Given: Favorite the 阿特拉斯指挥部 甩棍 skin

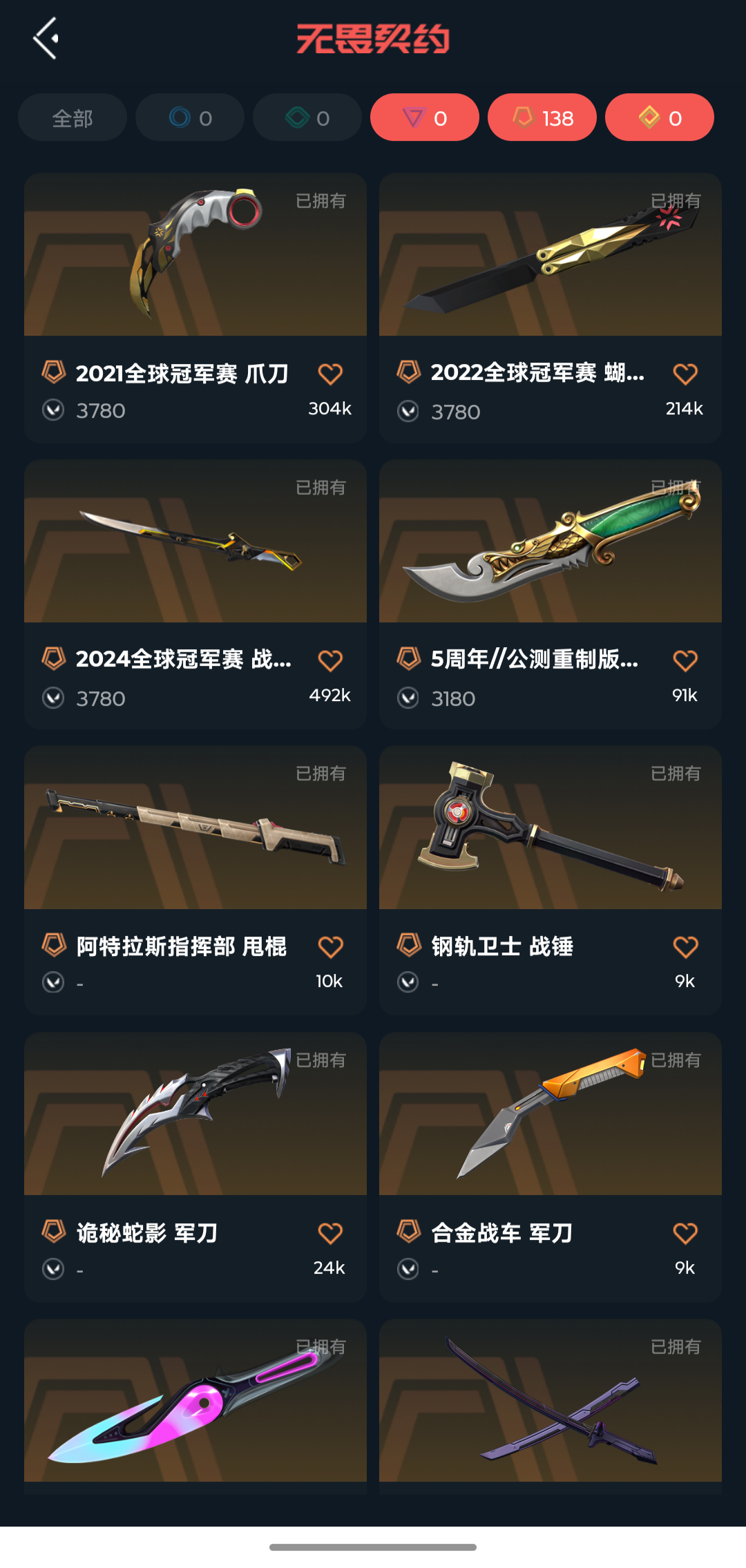Looking at the screenshot, I should click(x=330, y=946).
